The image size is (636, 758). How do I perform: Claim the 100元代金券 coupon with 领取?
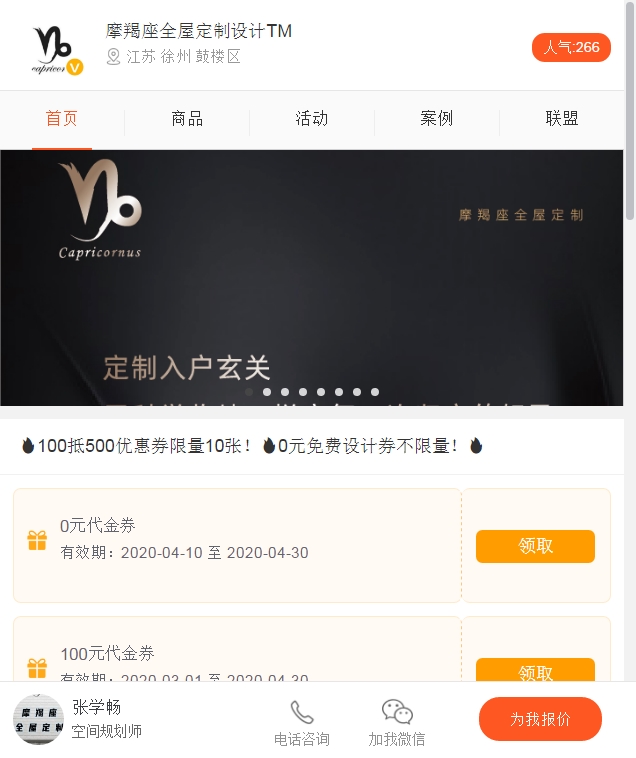coord(535,671)
